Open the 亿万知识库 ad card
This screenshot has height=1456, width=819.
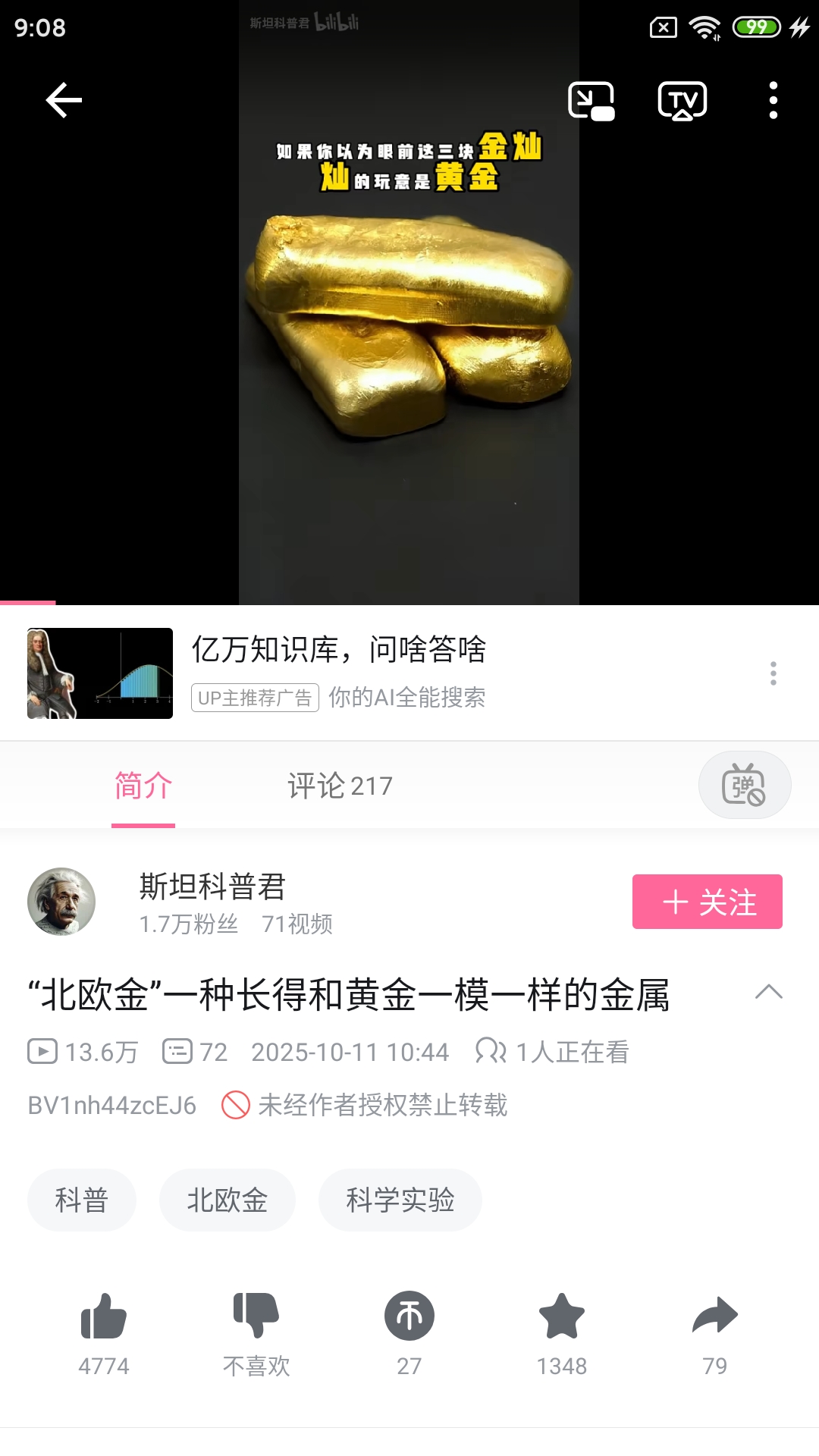pos(338,672)
